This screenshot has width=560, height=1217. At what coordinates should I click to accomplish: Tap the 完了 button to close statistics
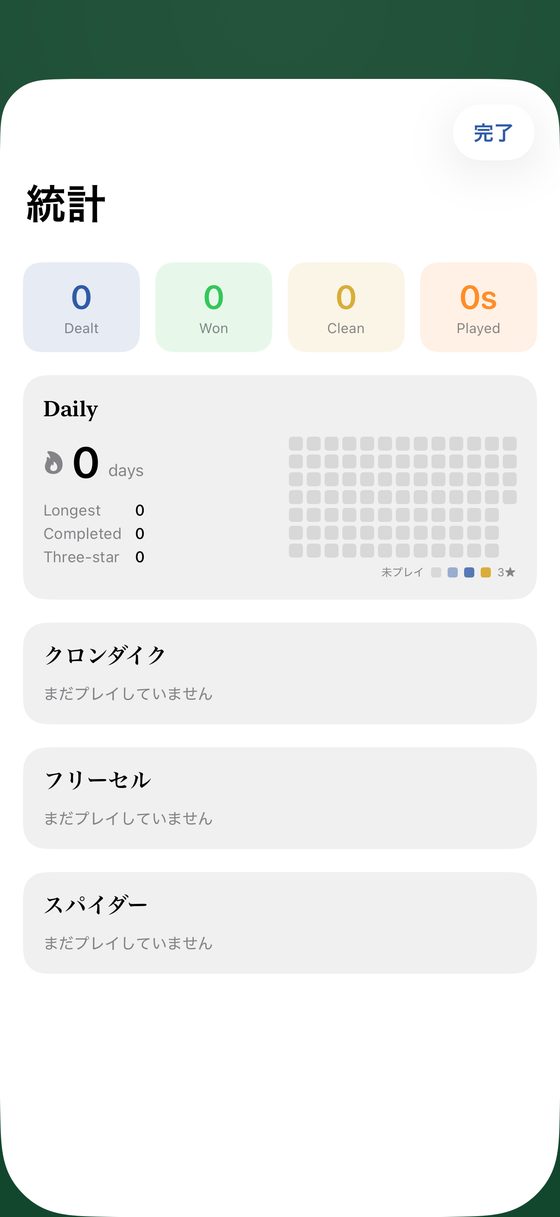pos(493,133)
